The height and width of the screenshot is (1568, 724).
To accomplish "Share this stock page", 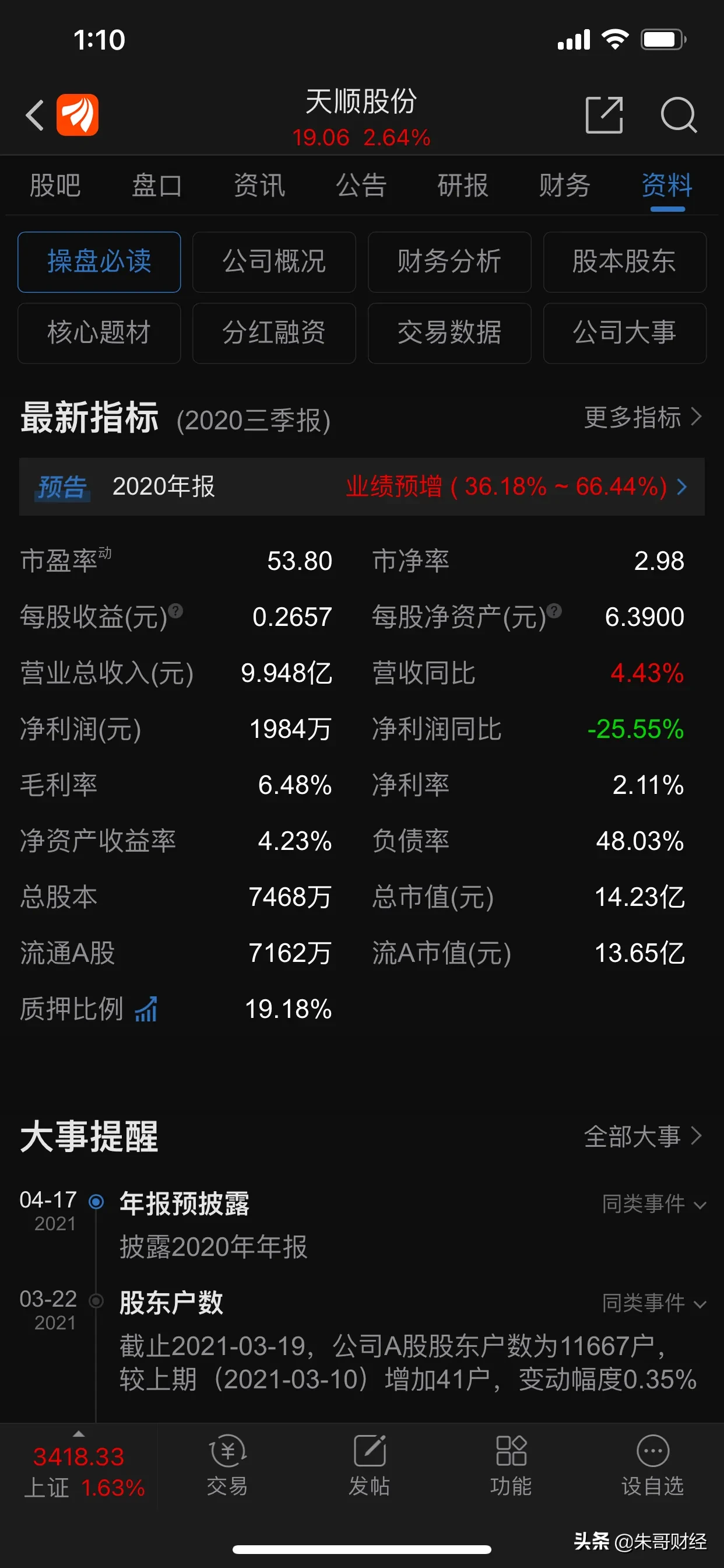I will point(603,114).
